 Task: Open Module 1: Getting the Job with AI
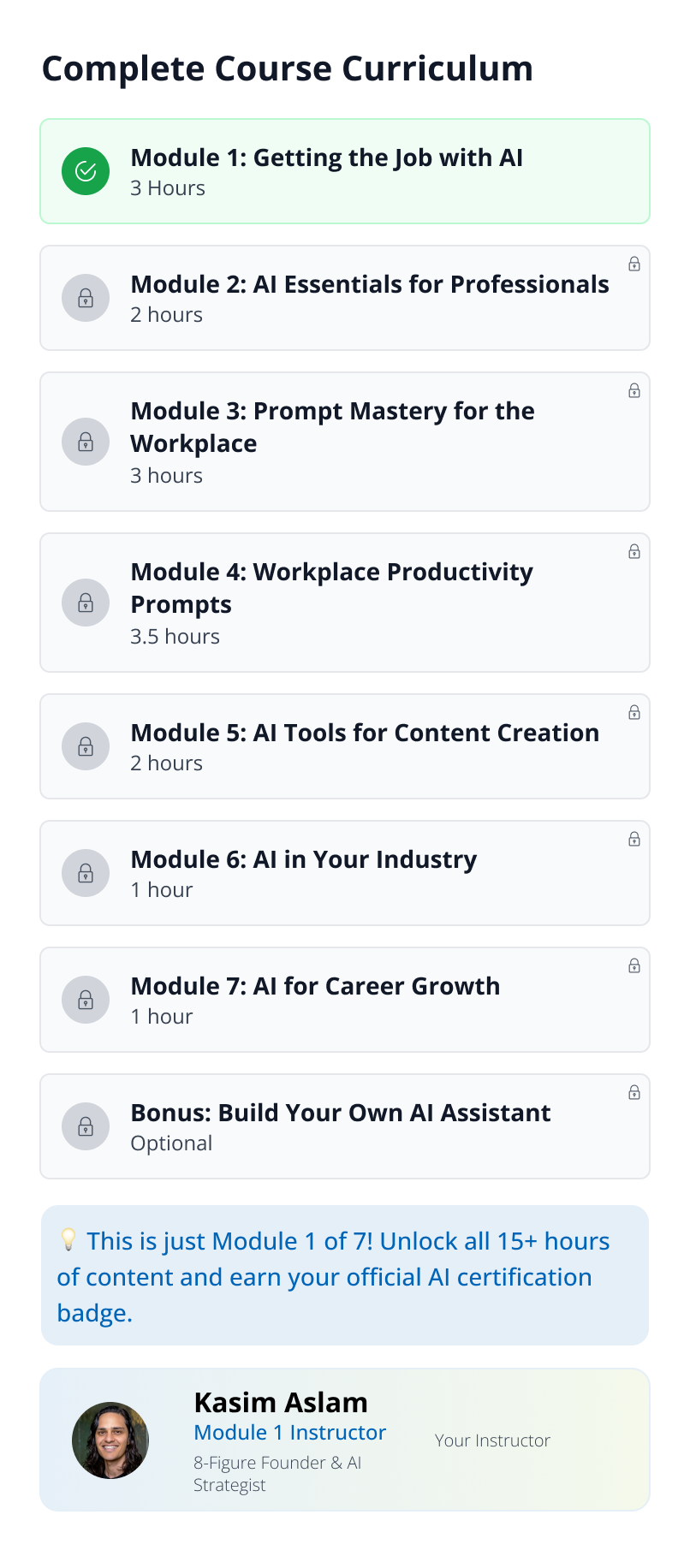pyautogui.click(x=344, y=171)
